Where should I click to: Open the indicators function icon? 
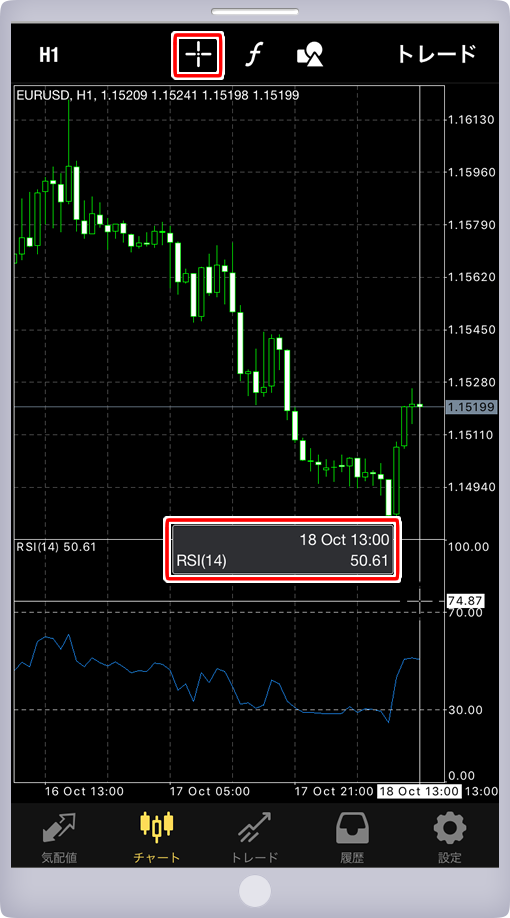pyautogui.click(x=254, y=55)
